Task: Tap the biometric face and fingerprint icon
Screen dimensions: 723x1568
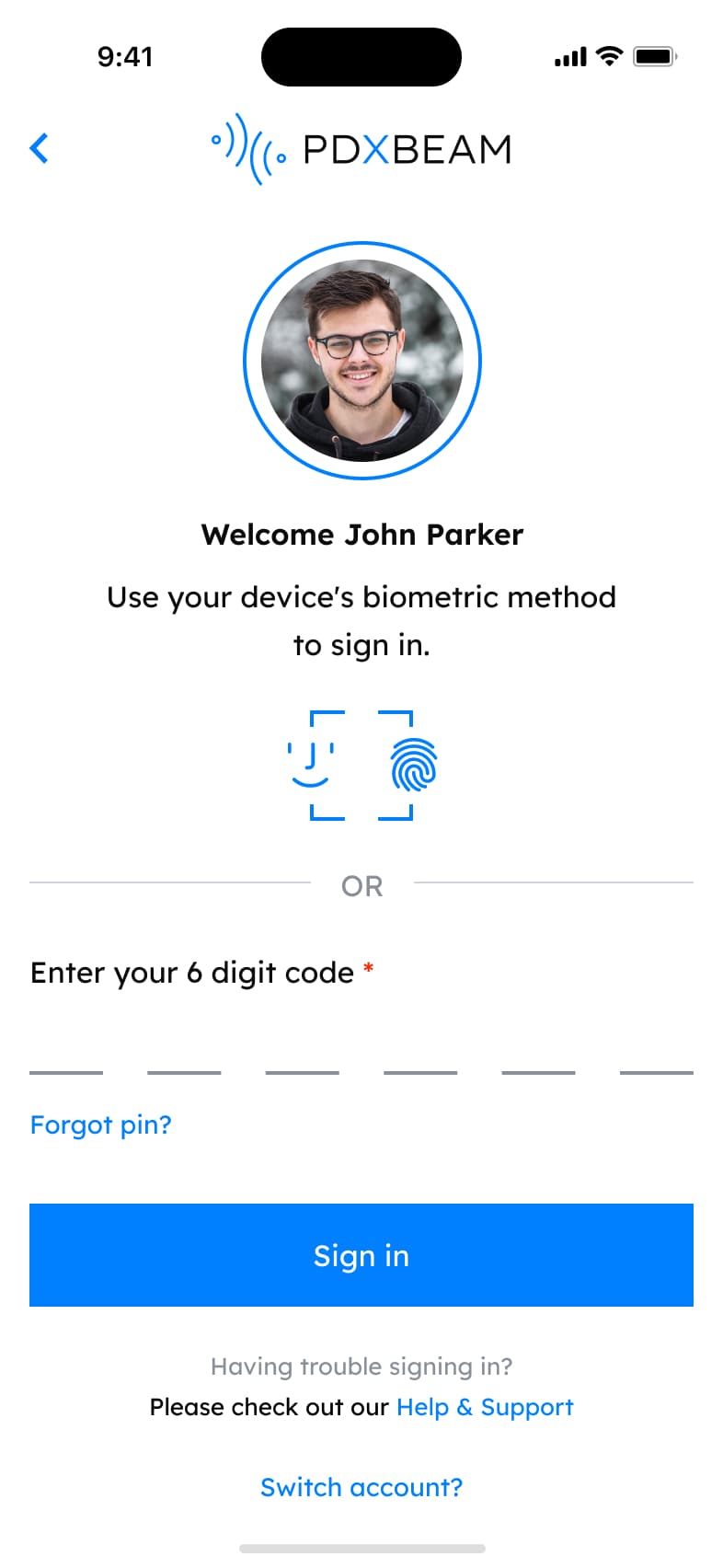Action: [x=361, y=765]
